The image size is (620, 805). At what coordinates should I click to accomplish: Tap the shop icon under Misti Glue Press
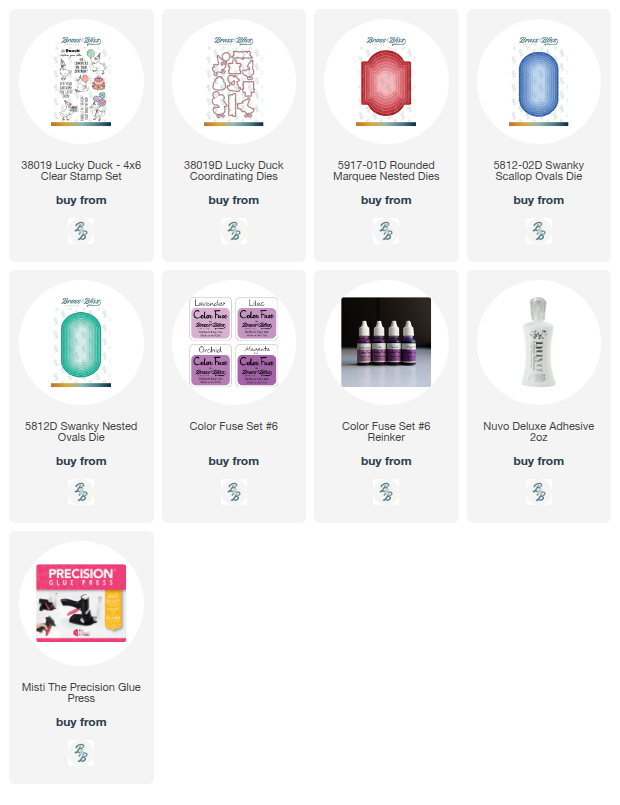pos(81,753)
